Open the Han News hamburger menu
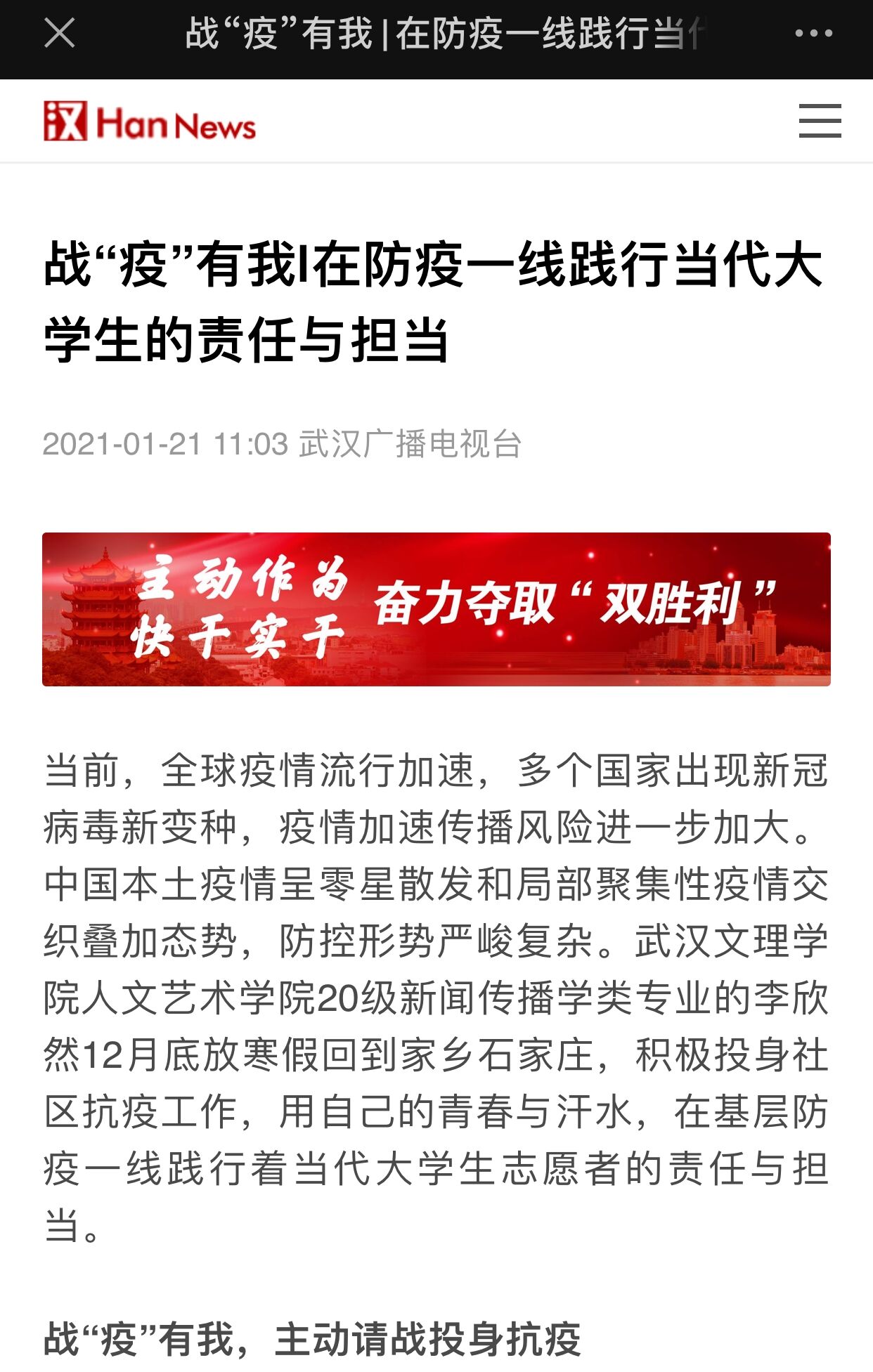This screenshot has width=873, height=1372. coord(820,121)
